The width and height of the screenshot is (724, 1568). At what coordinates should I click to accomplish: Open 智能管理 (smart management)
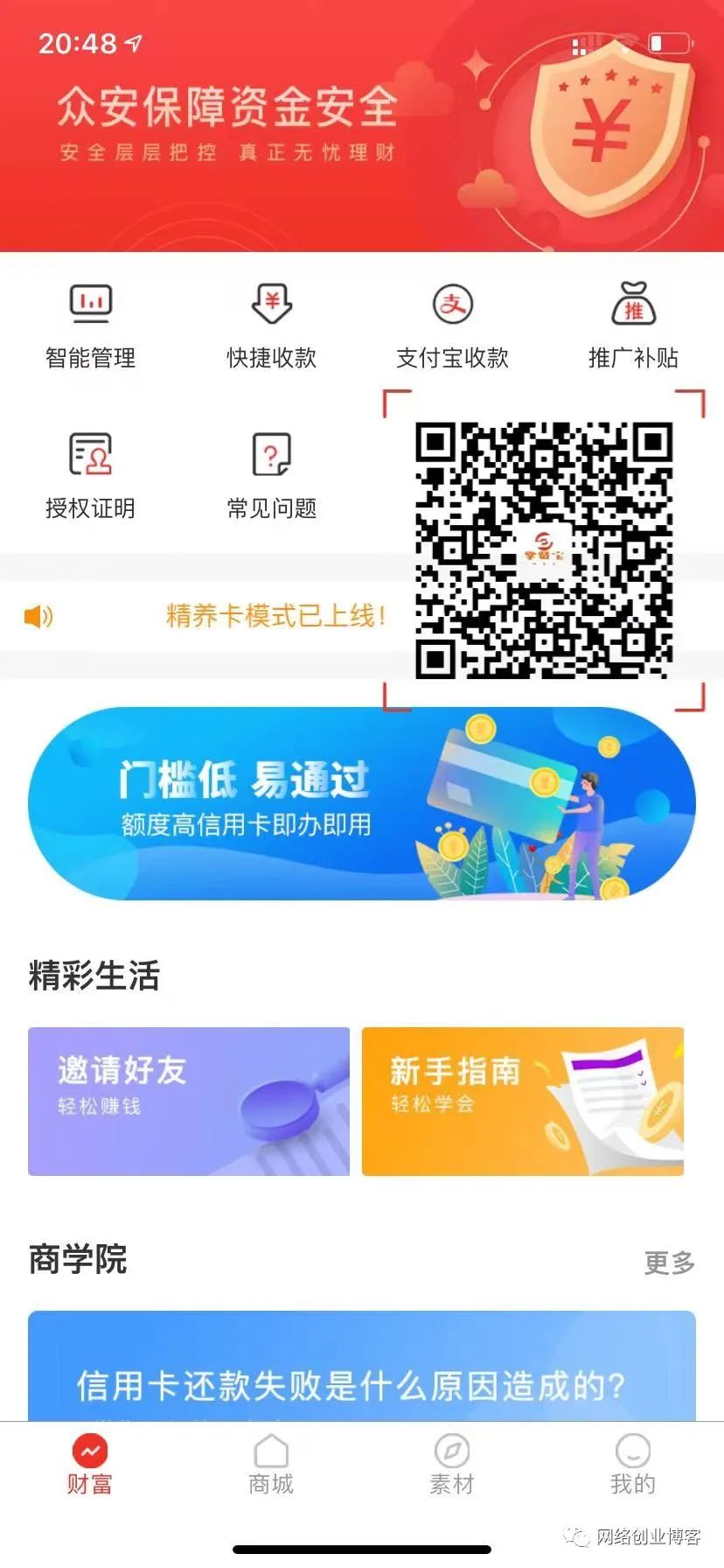90,325
